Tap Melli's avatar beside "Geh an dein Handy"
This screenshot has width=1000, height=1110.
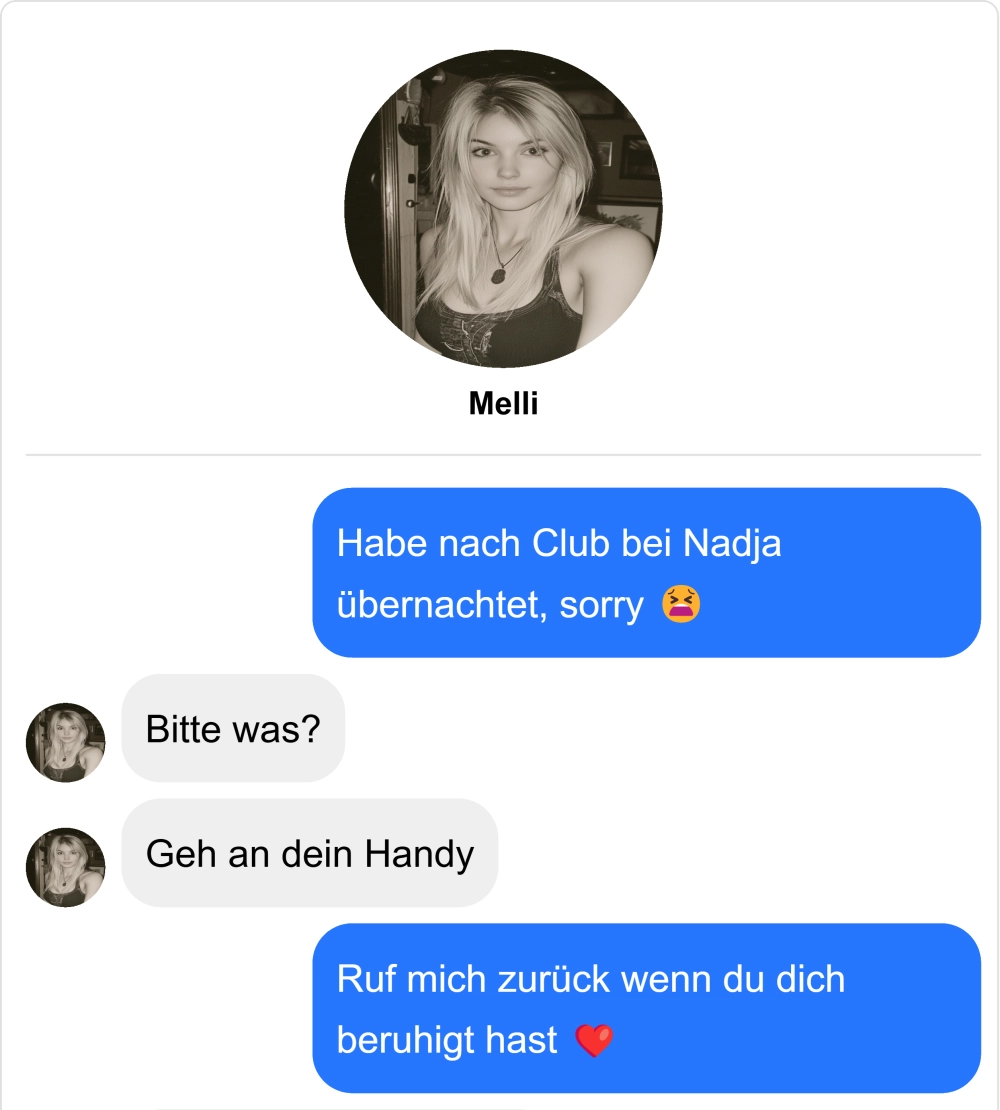coord(65,867)
